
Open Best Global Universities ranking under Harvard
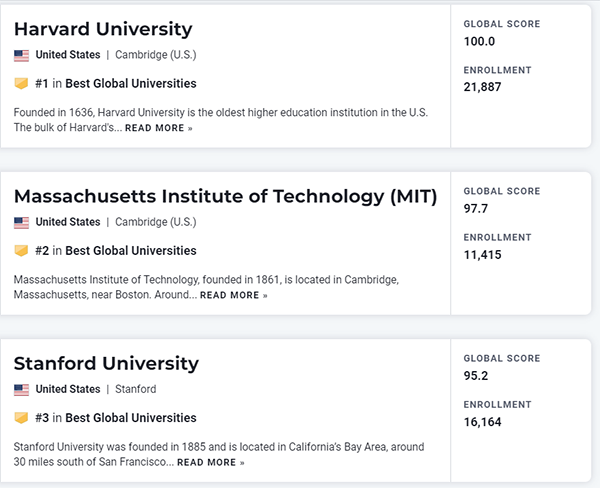click(x=130, y=84)
